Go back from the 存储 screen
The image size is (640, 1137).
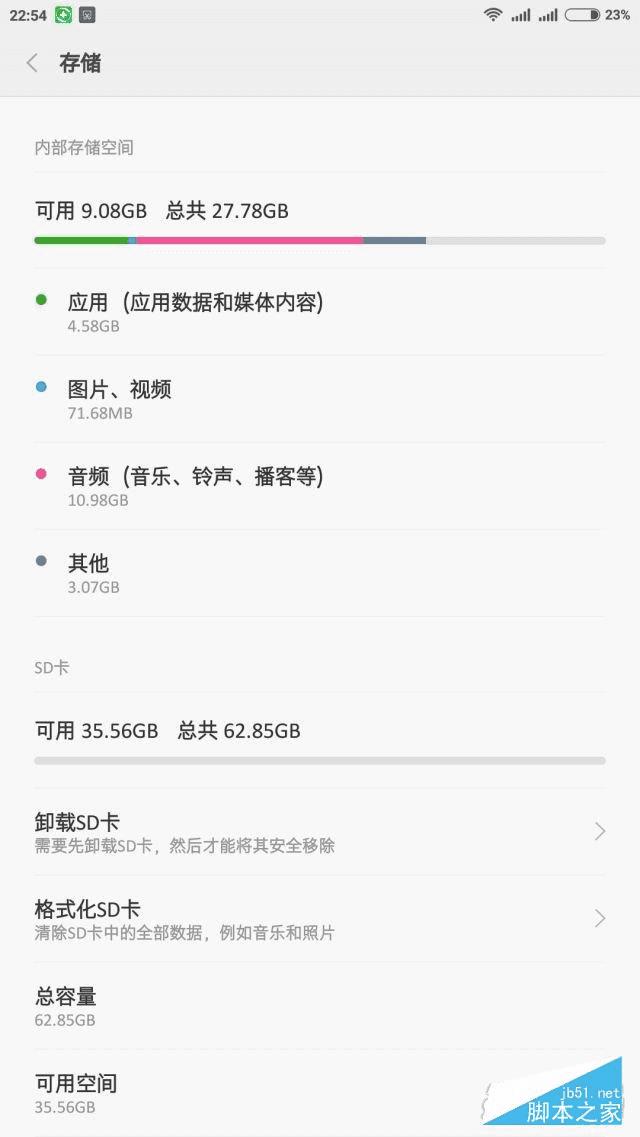click(x=32, y=64)
